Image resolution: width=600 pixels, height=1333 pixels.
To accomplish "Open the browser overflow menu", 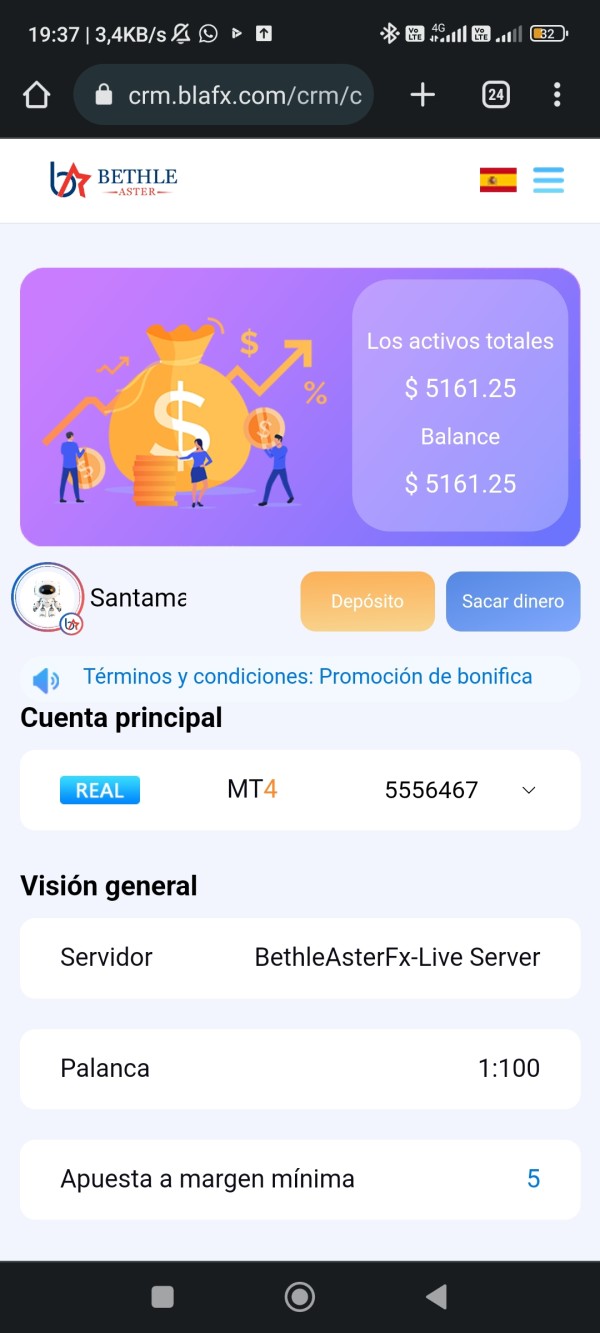I will pos(557,95).
